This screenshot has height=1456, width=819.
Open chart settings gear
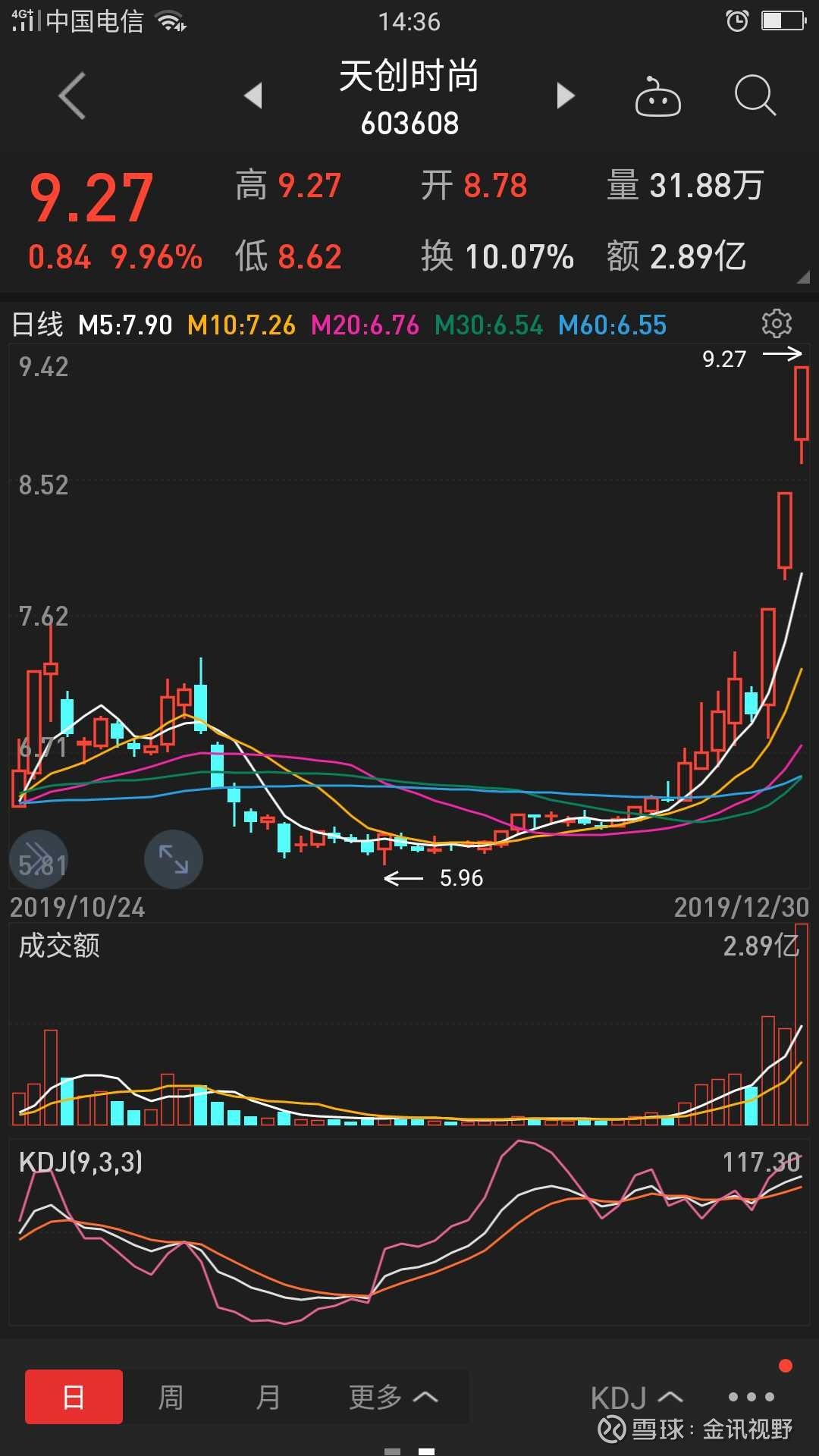pos(777,324)
